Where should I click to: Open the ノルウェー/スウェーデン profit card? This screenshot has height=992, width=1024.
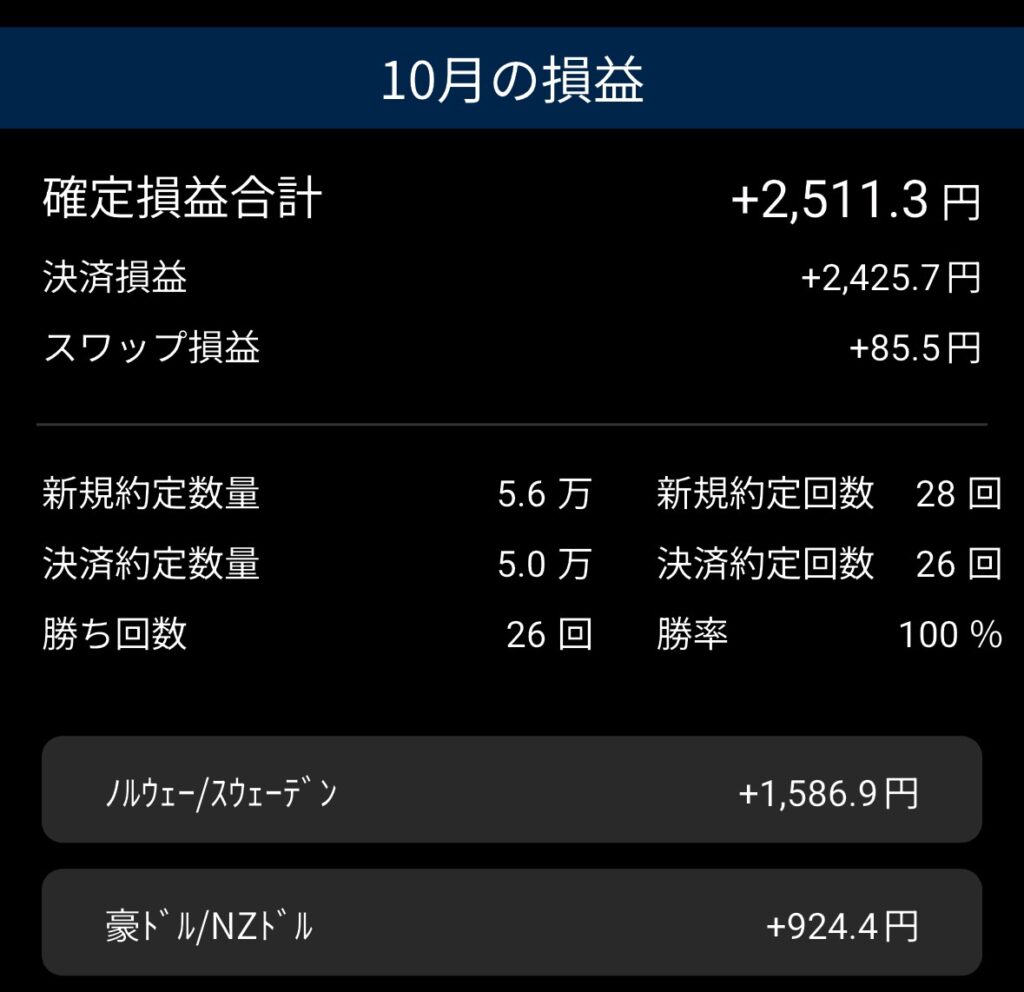pyautogui.click(x=511, y=790)
